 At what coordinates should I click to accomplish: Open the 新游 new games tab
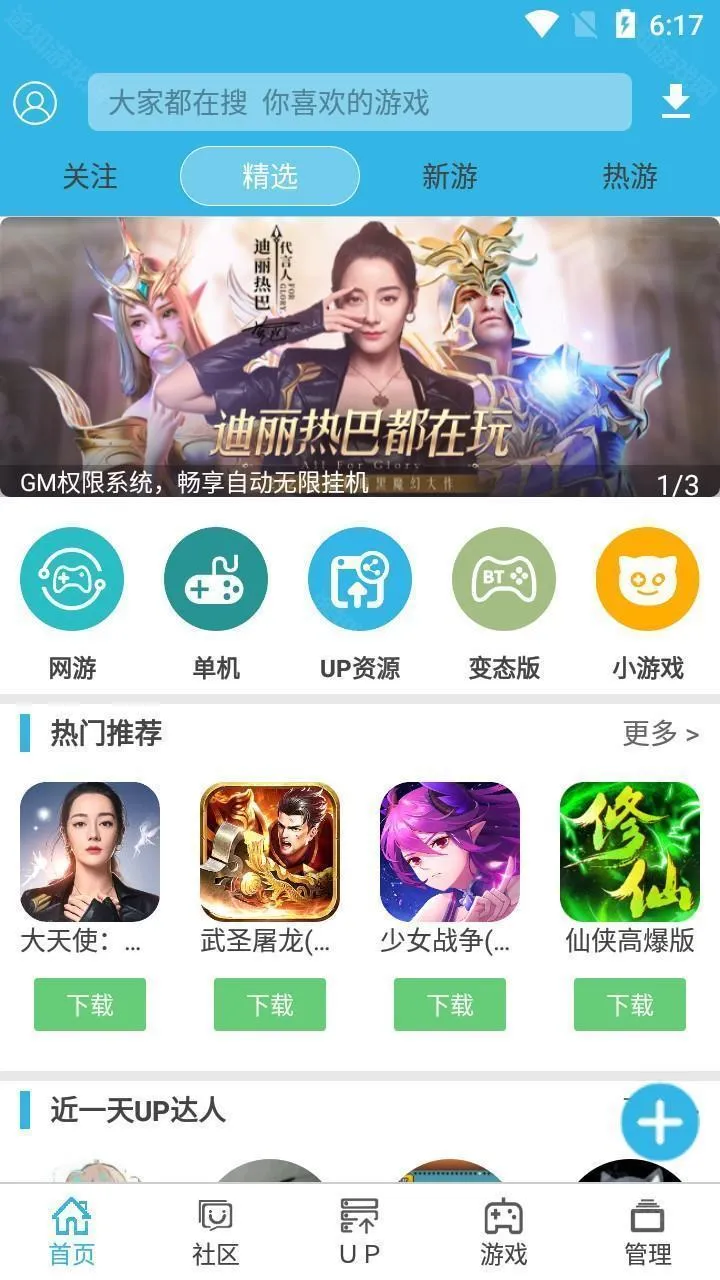pos(449,176)
